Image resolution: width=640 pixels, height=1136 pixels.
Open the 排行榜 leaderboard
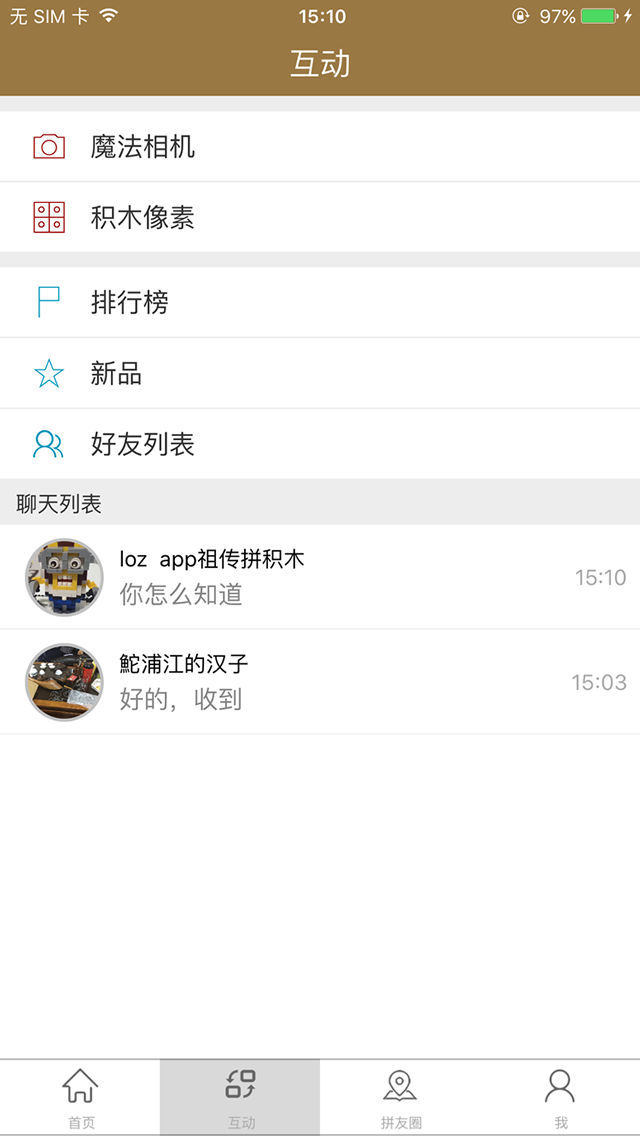pos(320,302)
